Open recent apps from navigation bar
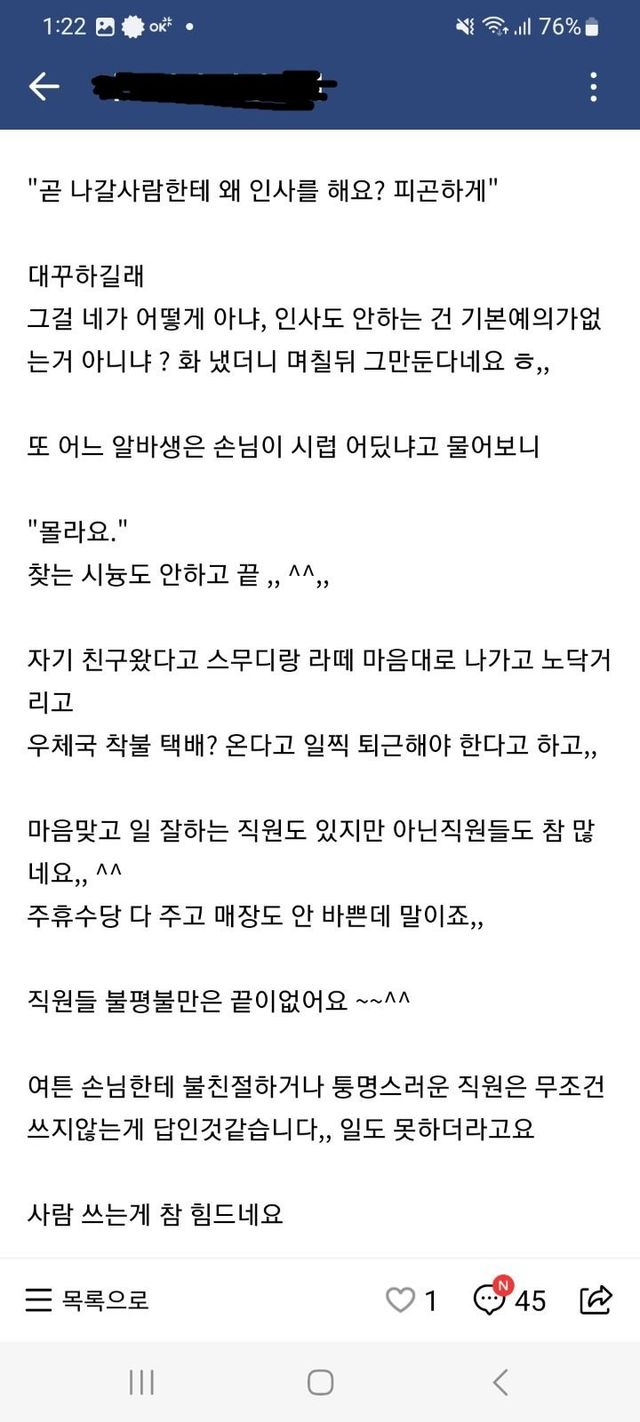640x1422 pixels. pos(141,1383)
